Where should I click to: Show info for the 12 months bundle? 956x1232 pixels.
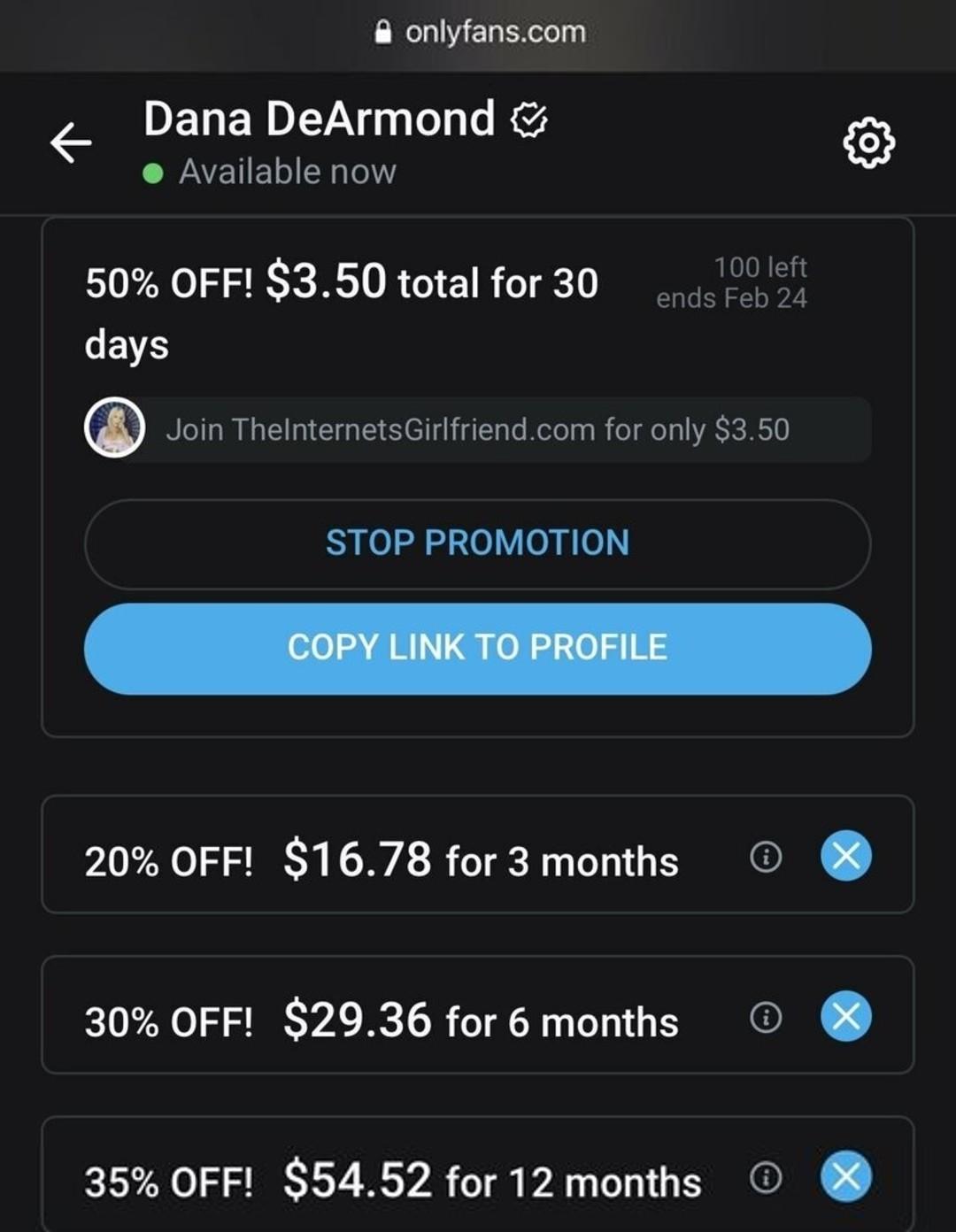click(766, 1178)
